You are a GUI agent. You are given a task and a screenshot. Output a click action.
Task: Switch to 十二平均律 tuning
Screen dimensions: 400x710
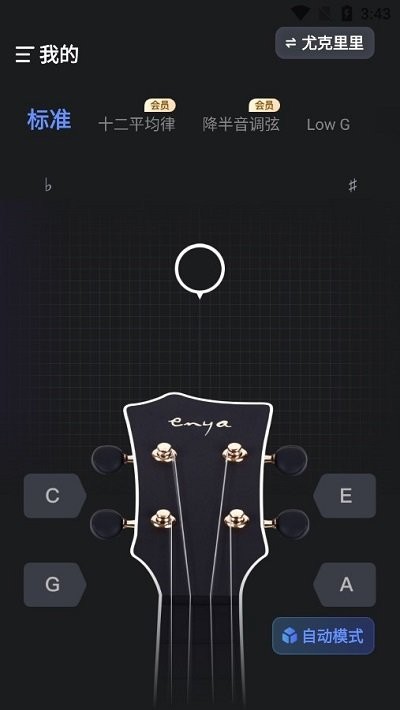coord(137,124)
